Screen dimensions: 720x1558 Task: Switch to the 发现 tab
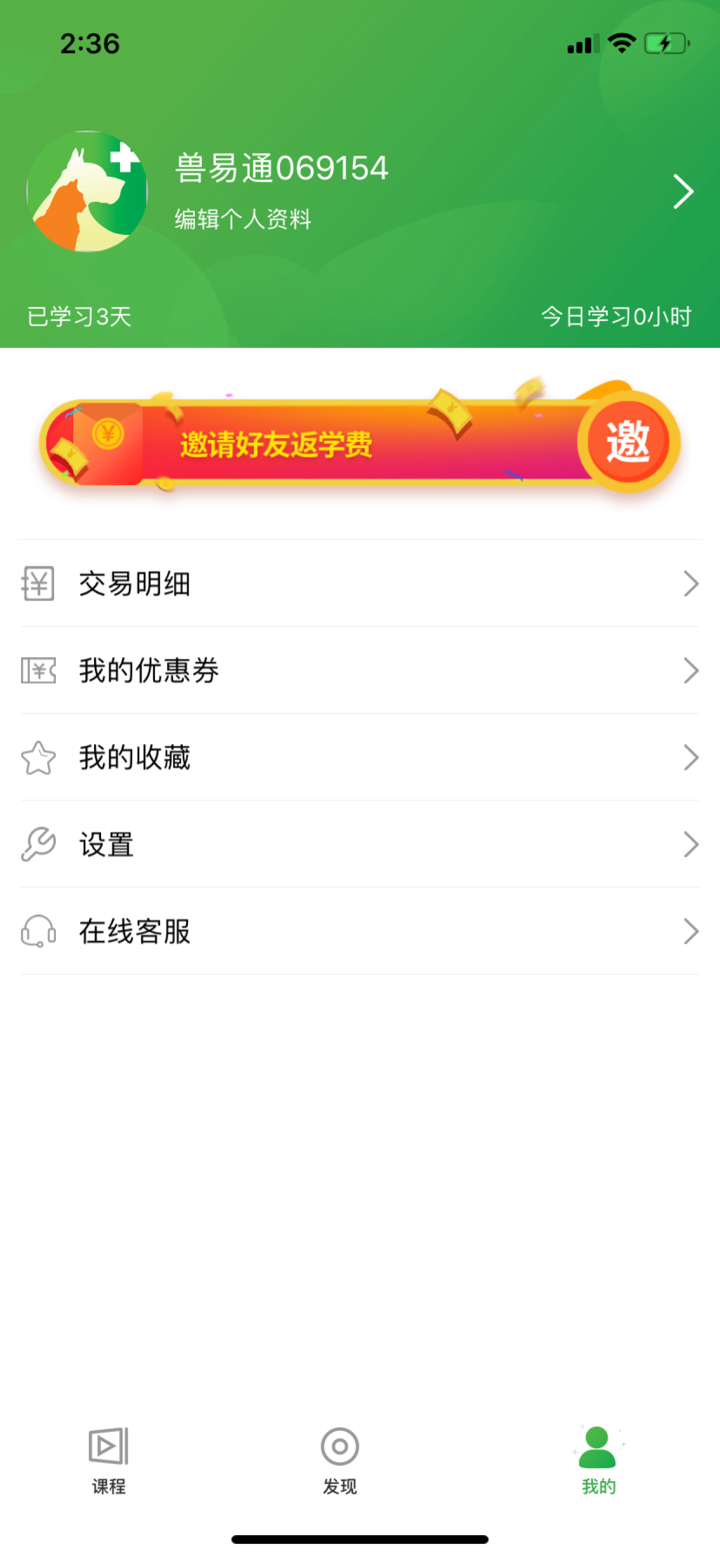[x=339, y=1460]
